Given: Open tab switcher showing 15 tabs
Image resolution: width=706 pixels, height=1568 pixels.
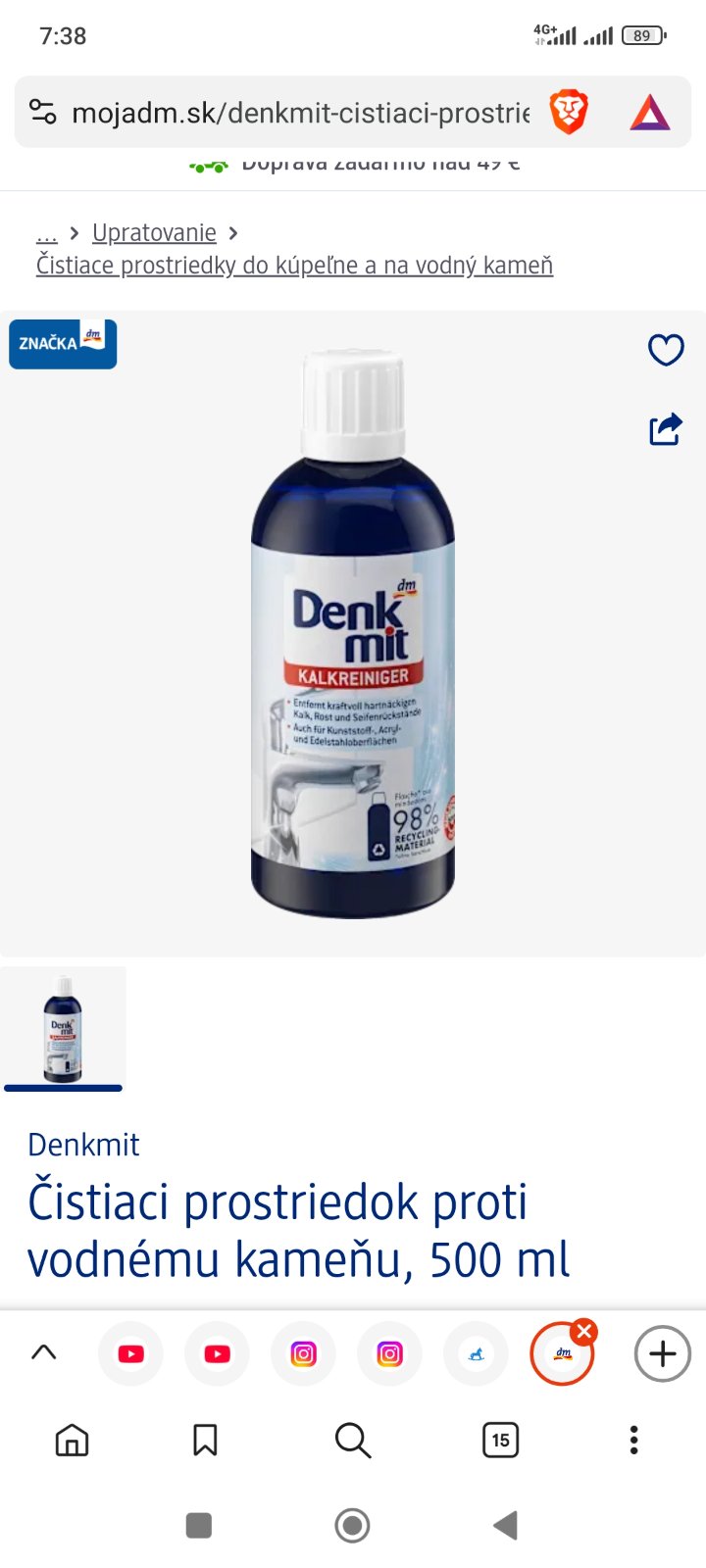Looking at the screenshot, I should click(x=500, y=1440).
